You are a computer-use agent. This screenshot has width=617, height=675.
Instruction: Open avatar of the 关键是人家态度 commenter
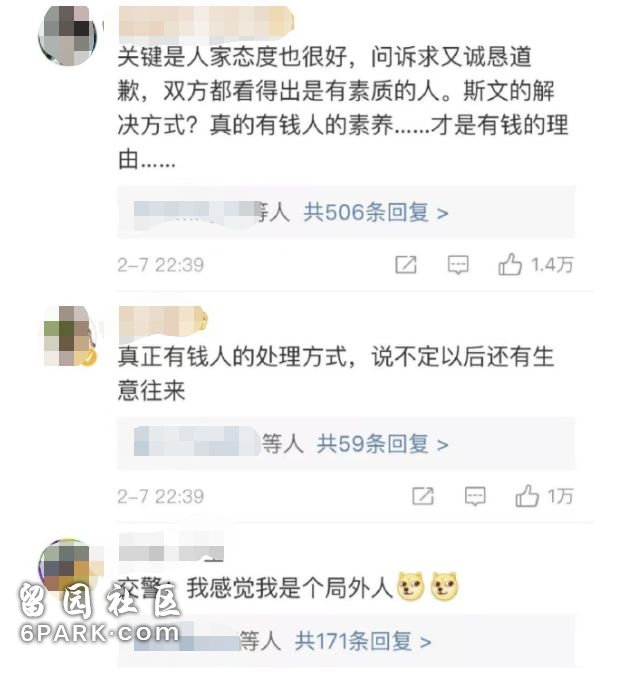pos(67,34)
